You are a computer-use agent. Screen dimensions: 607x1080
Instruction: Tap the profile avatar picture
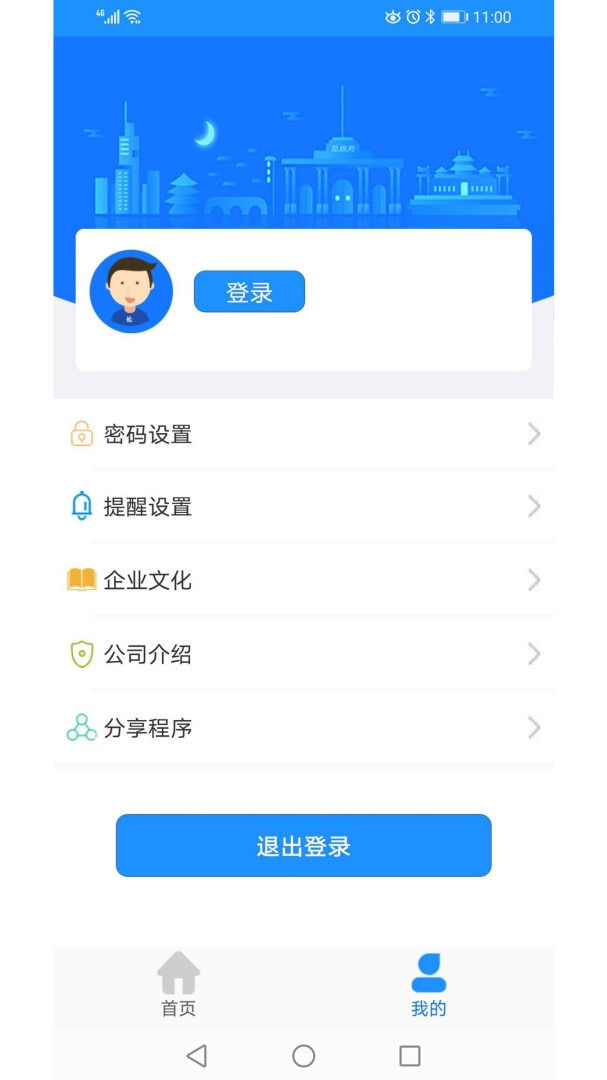coord(131,292)
